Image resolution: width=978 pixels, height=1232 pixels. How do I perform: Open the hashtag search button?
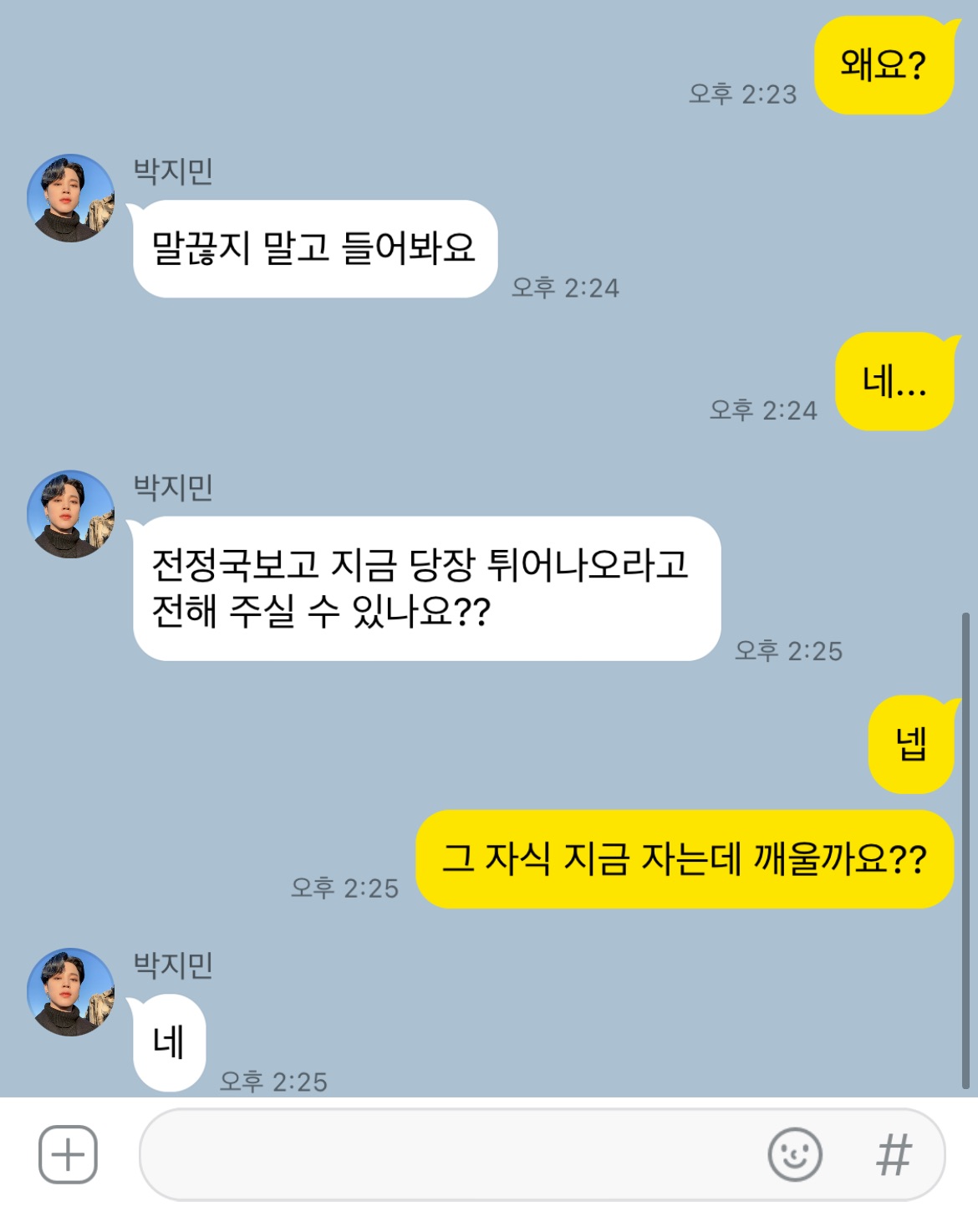[x=893, y=1155]
